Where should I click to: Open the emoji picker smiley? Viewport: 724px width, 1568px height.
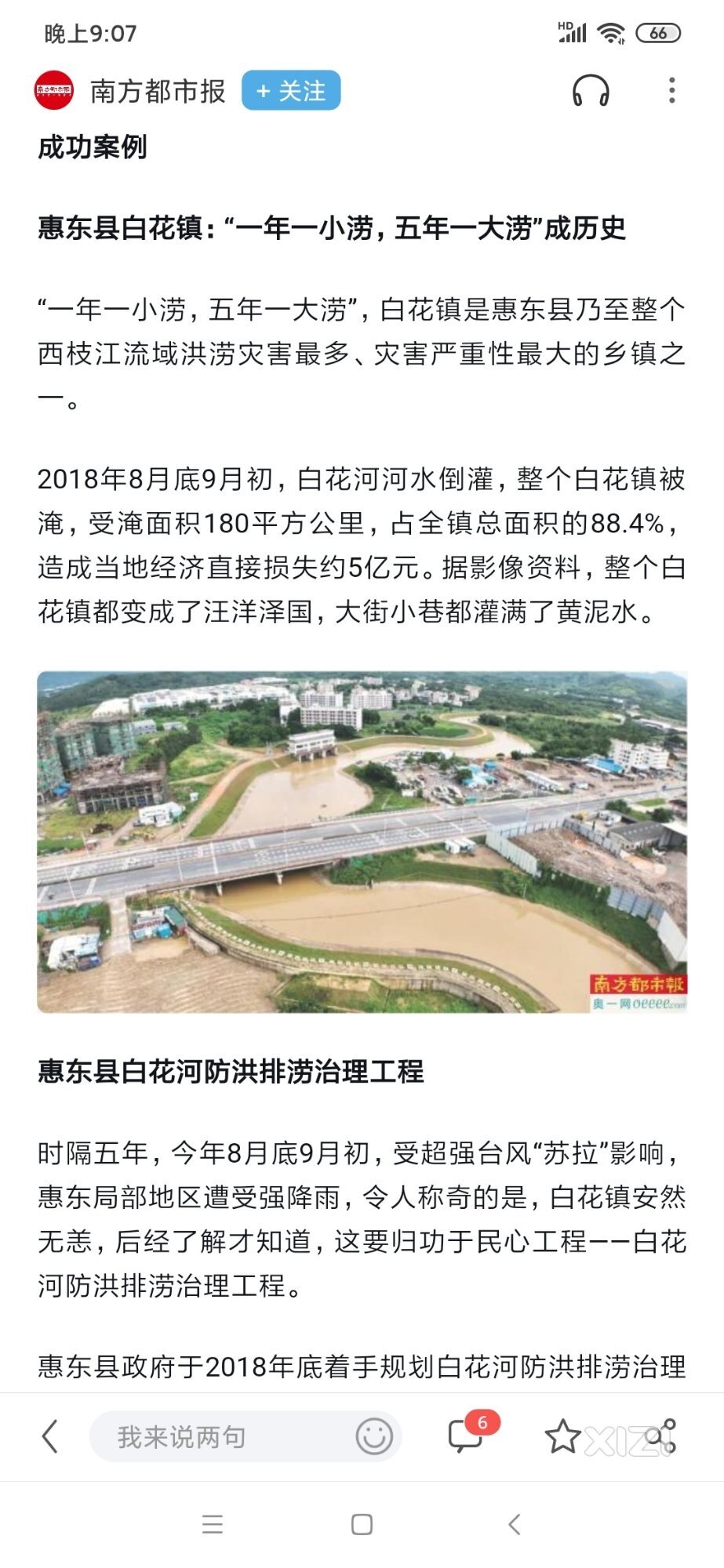click(373, 1436)
